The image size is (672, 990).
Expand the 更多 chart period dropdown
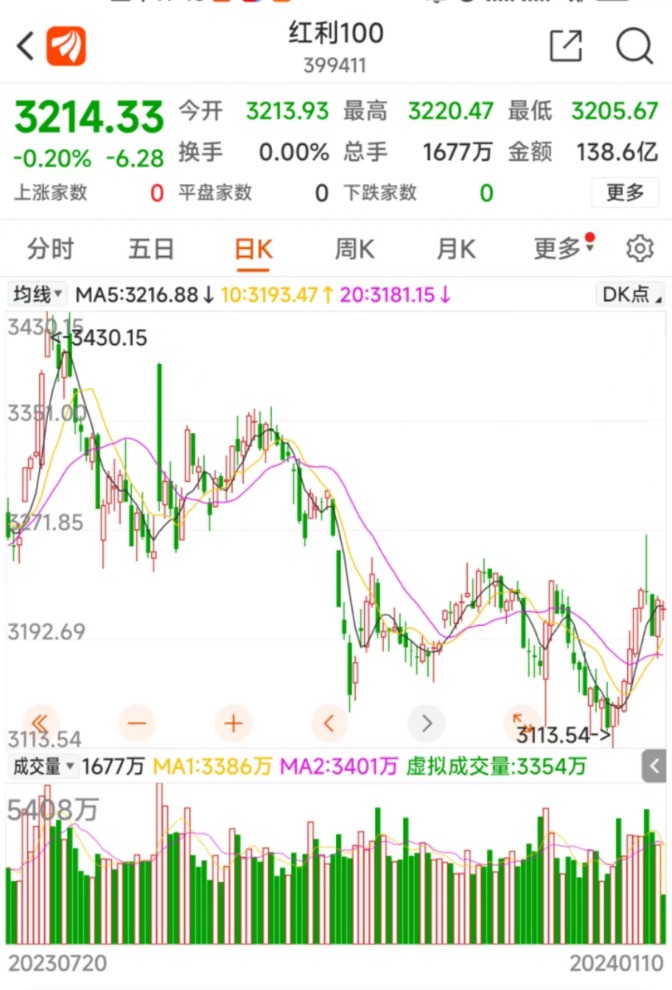click(x=560, y=249)
